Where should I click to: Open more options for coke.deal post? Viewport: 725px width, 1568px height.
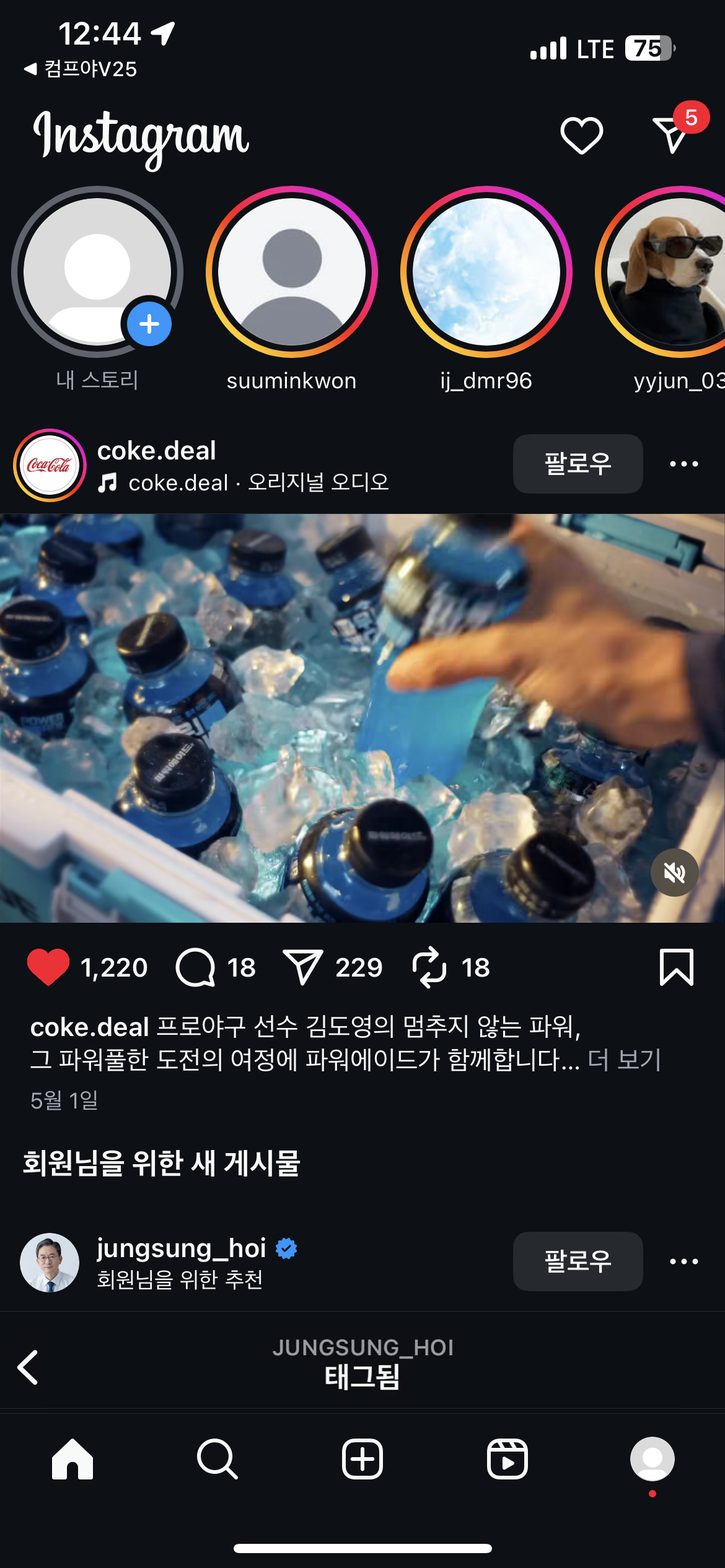click(x=683, y=464)
